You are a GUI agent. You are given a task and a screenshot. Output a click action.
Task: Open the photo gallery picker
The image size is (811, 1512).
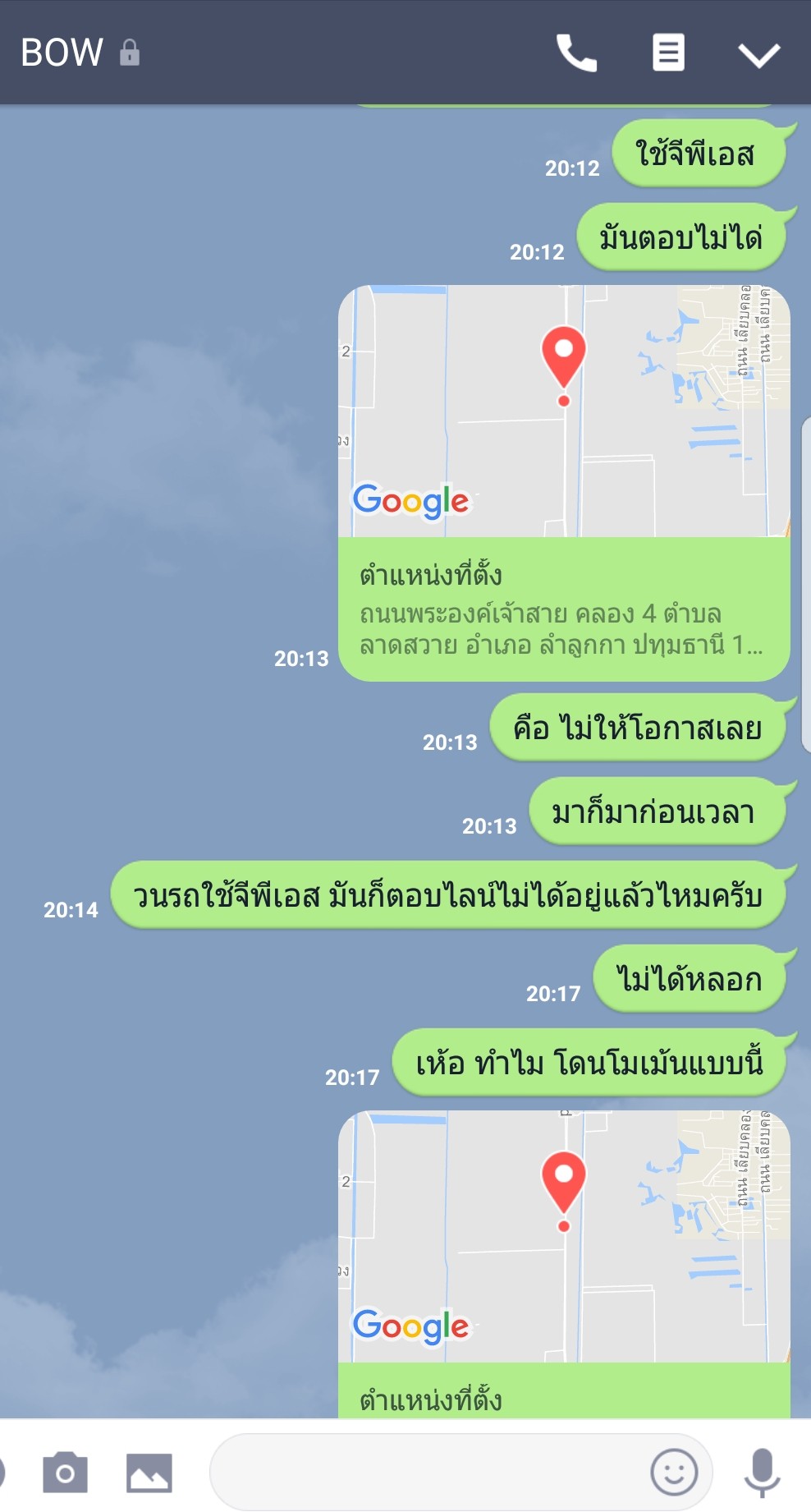pos(149,1473)
